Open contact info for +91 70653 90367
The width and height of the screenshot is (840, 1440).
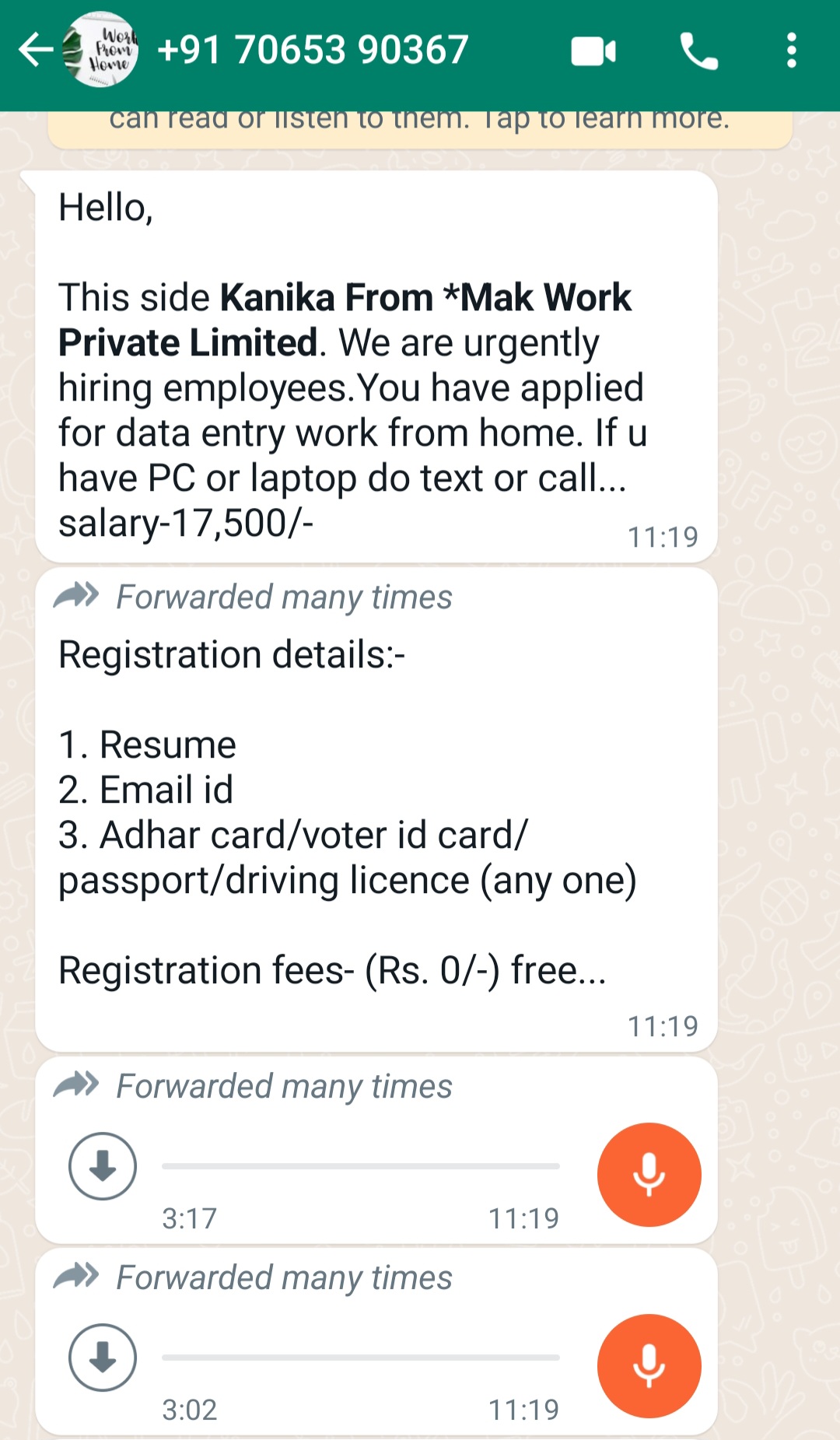[x=312, y=51]
